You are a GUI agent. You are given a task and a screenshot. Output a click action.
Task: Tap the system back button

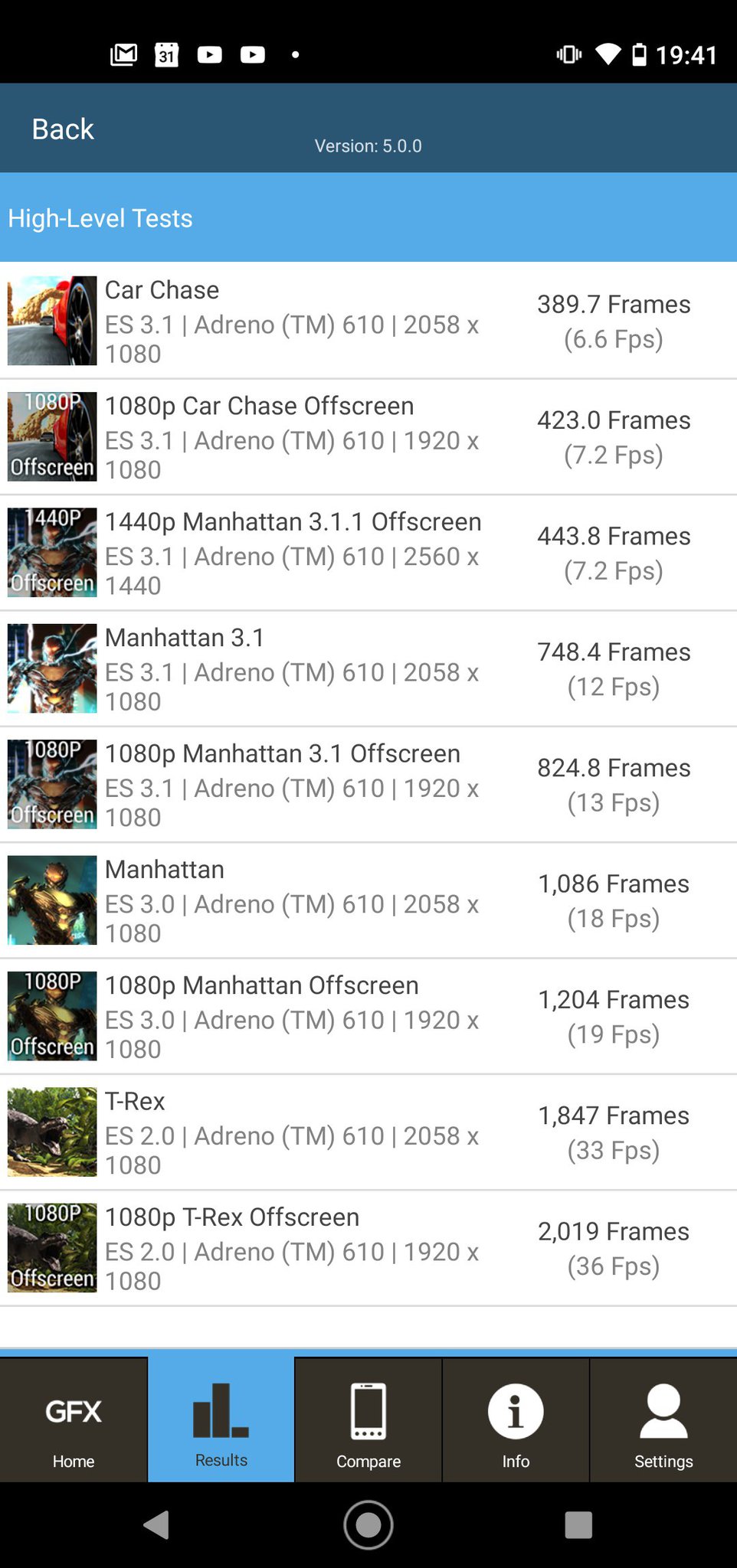(156, 1524)
